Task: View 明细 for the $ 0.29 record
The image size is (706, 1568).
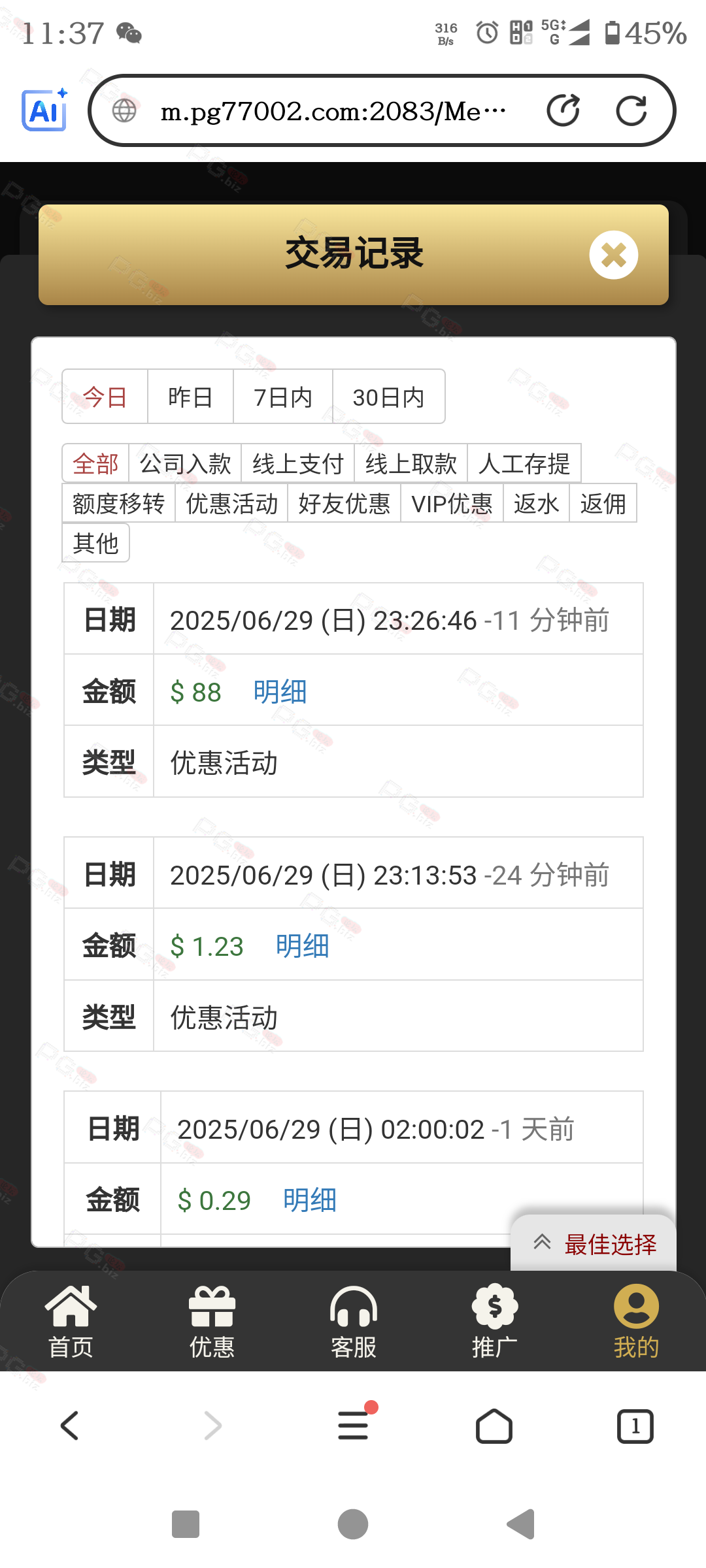Action: pos(310,1200)
